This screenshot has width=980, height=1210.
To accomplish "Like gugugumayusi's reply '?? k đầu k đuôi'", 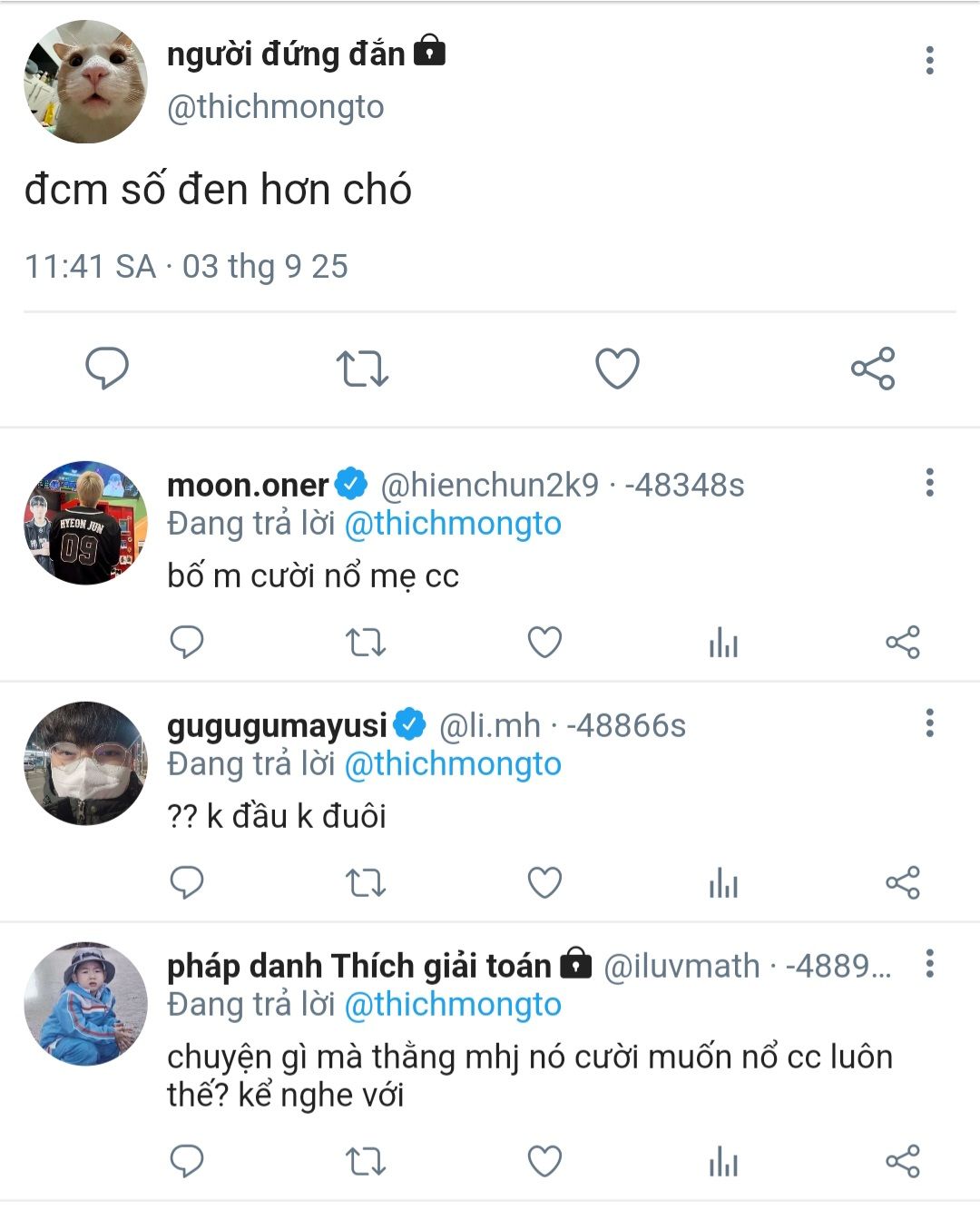I will (x=544, y=882).
